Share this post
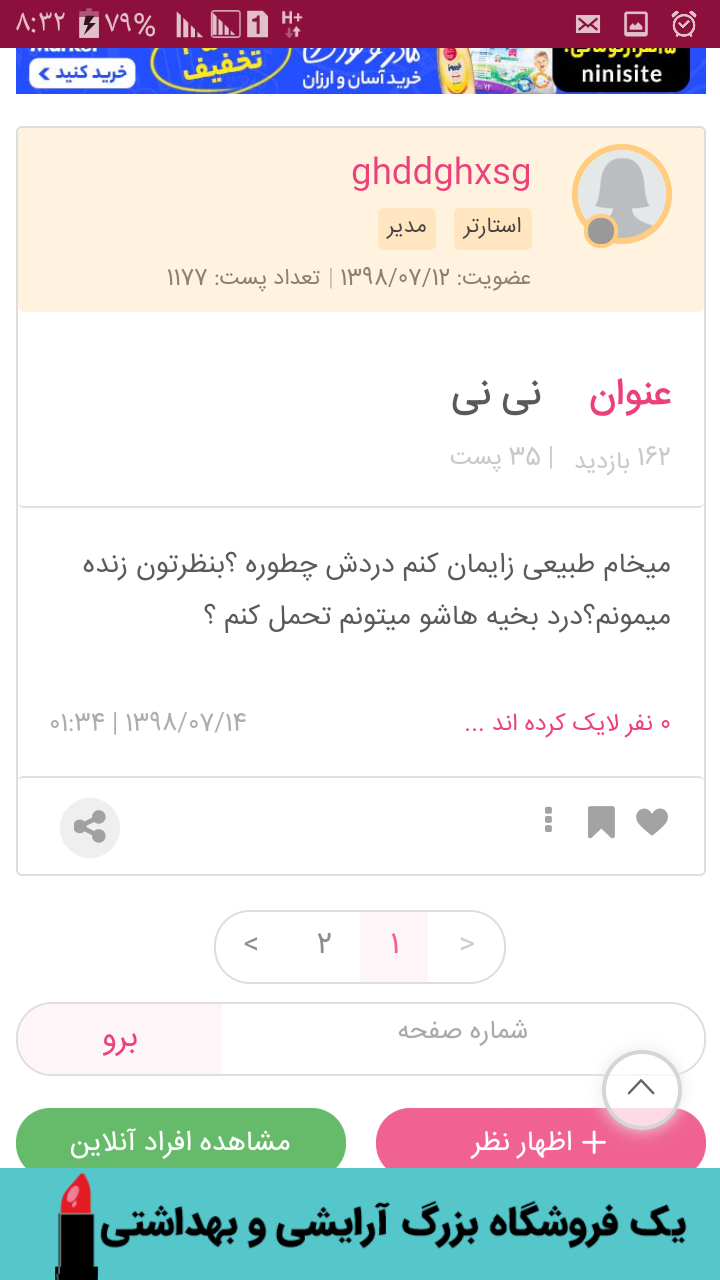The height and width of the screenshot is (1280, 720). 90,828
